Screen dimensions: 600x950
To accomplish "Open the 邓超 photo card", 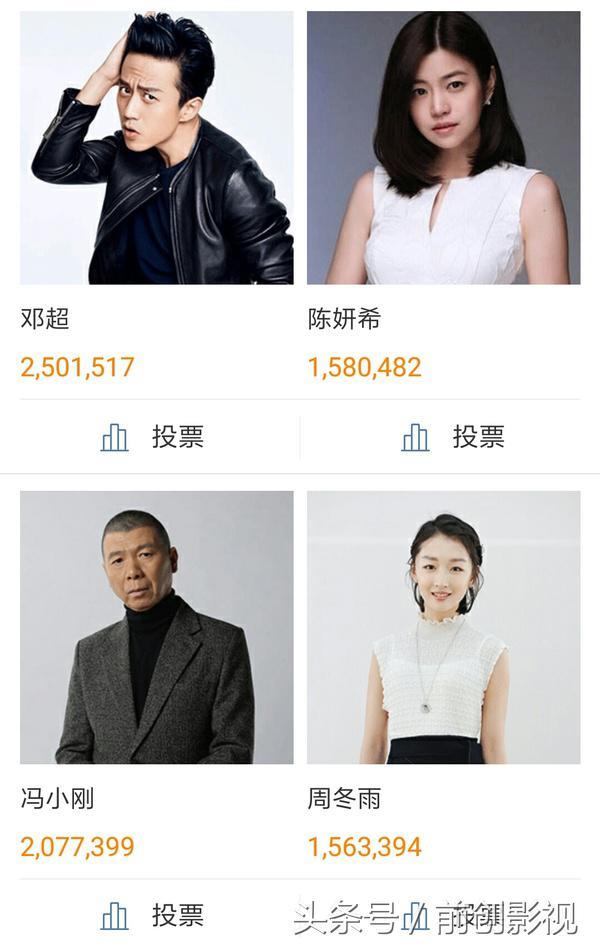I will pos(157,148).
